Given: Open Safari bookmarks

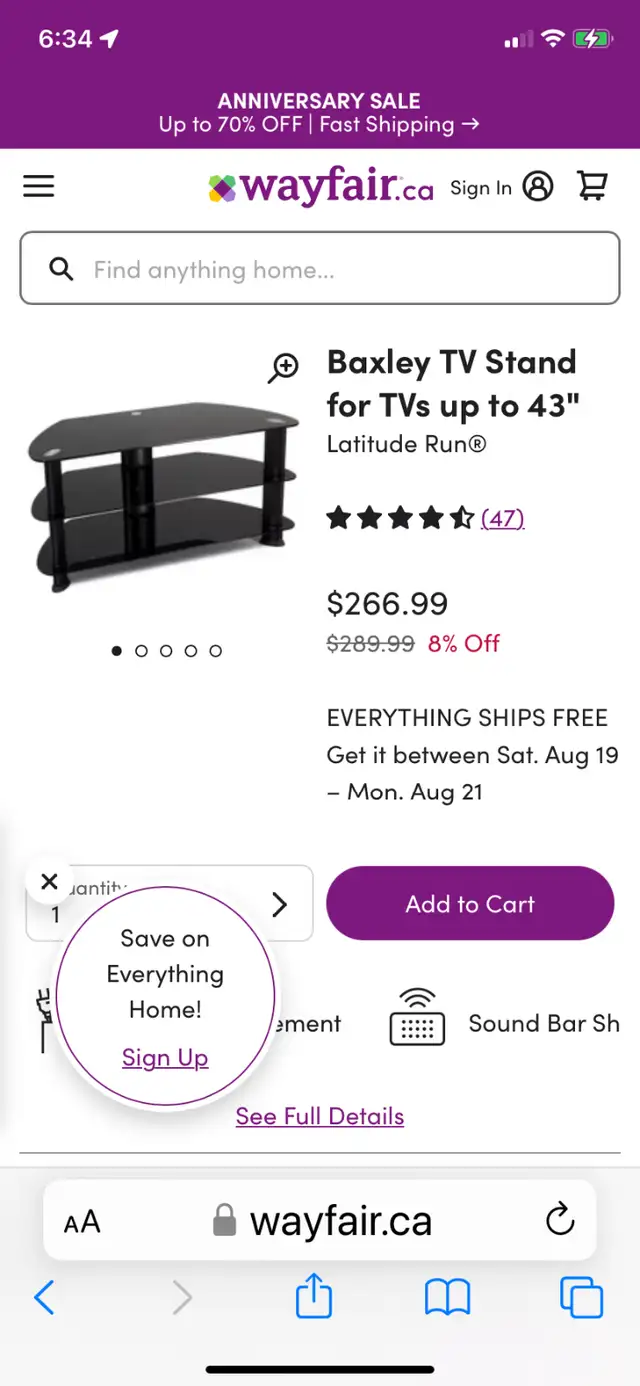Looking at the screenshot, I should pos(447,1298).
